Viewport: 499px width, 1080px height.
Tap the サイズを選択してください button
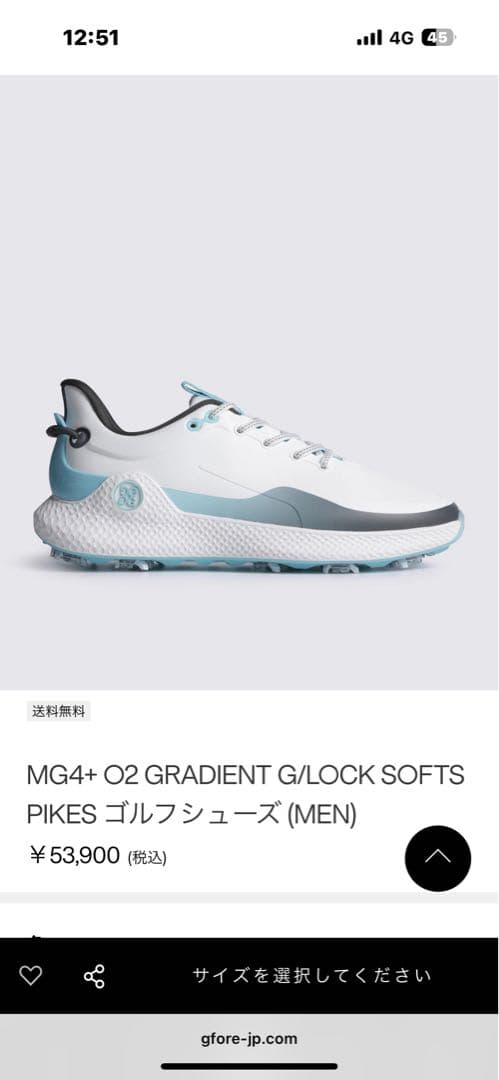point(312,975)
